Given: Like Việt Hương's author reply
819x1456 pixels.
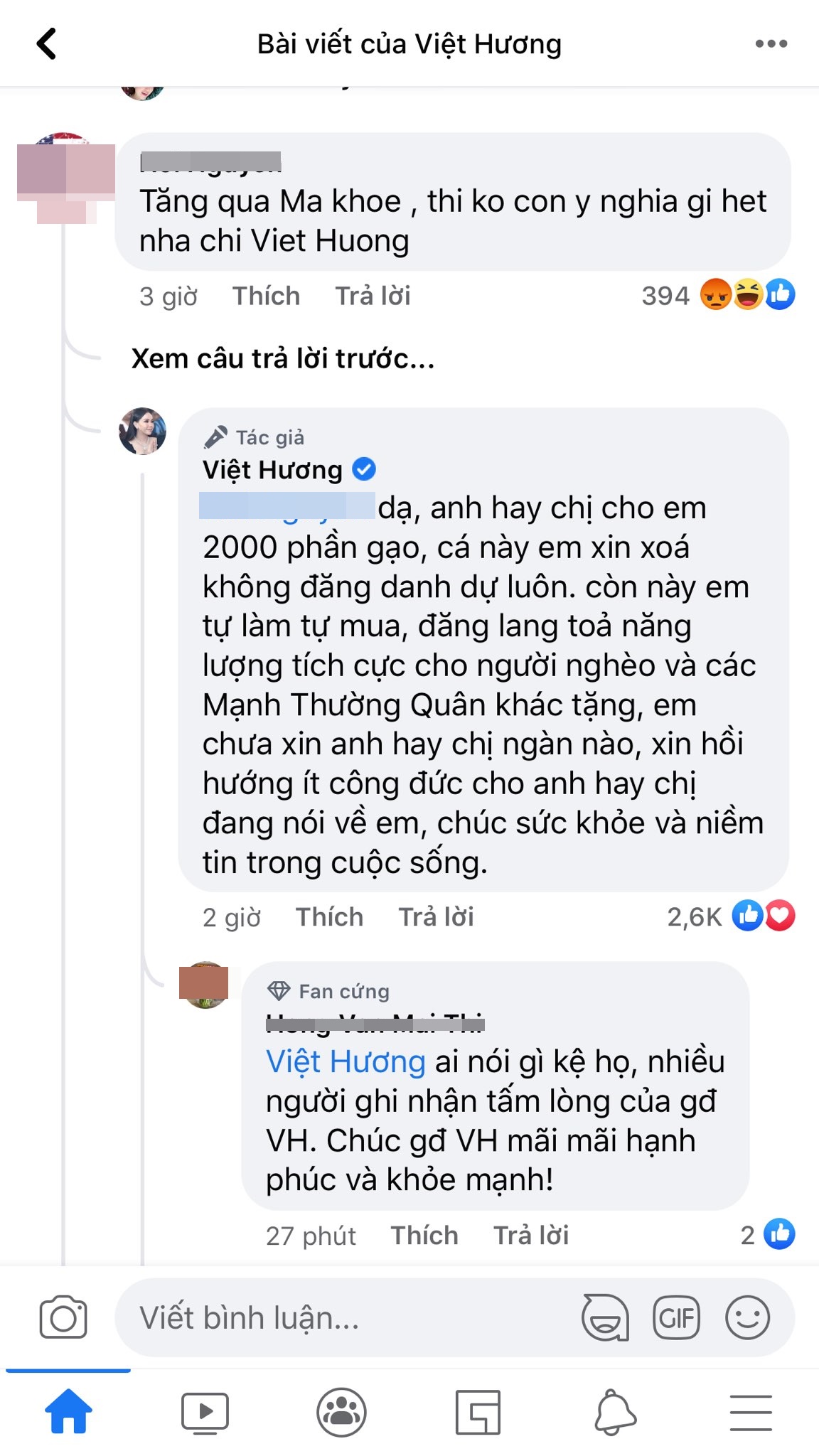Looking at the screenshot, I should [x=329, y=917].
